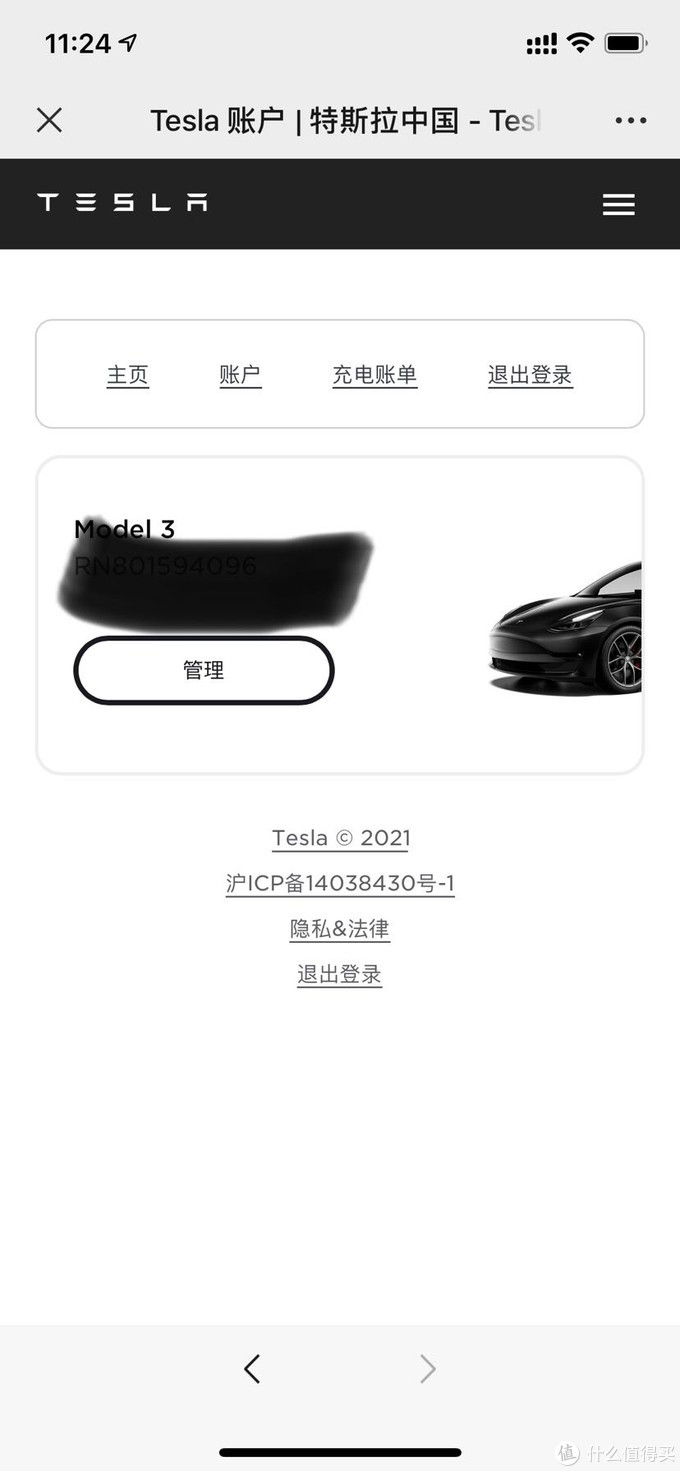Log out via the footer 退出登录 link

coord(340,974)
